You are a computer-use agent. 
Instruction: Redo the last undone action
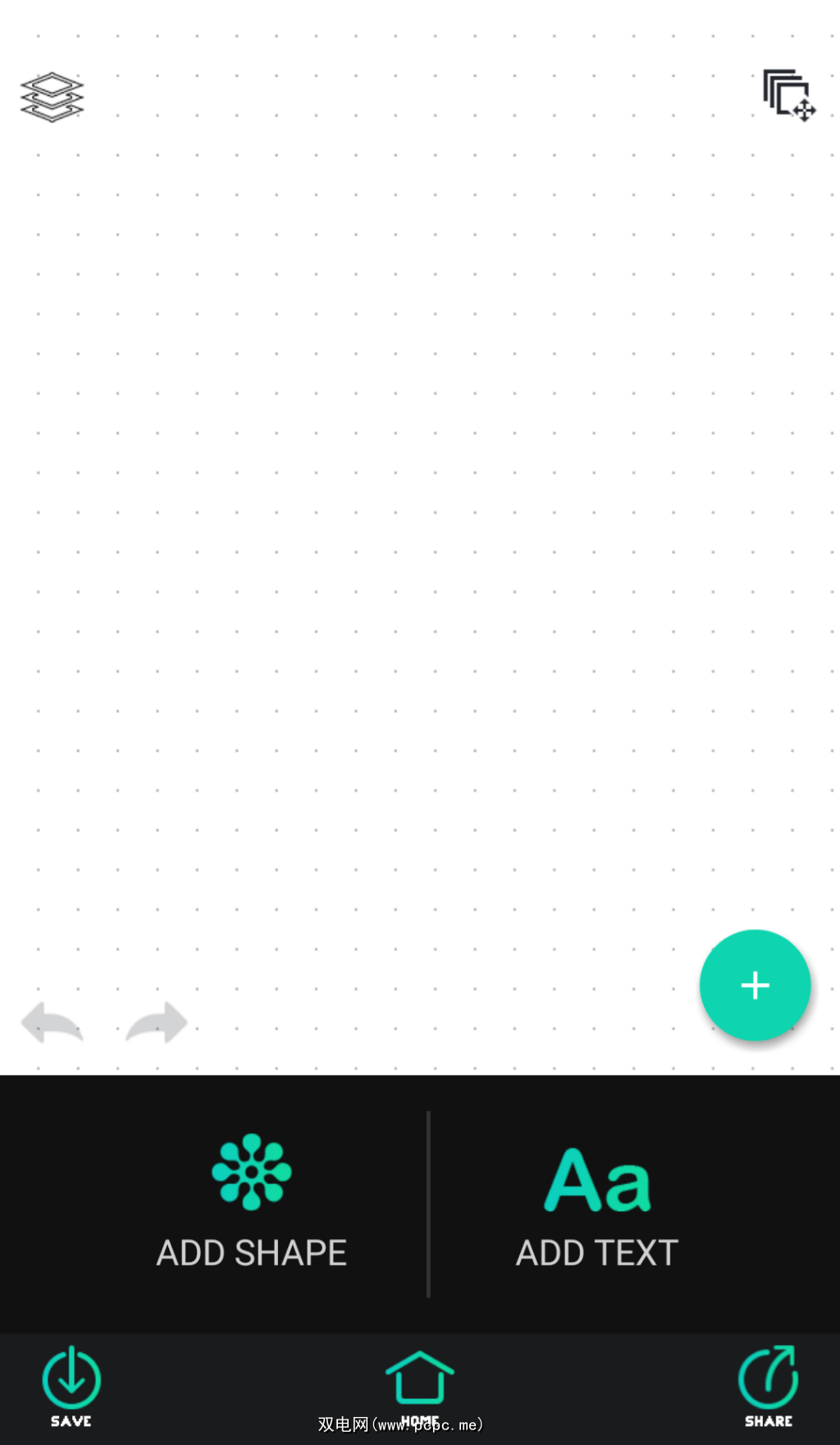point(157,1022)
